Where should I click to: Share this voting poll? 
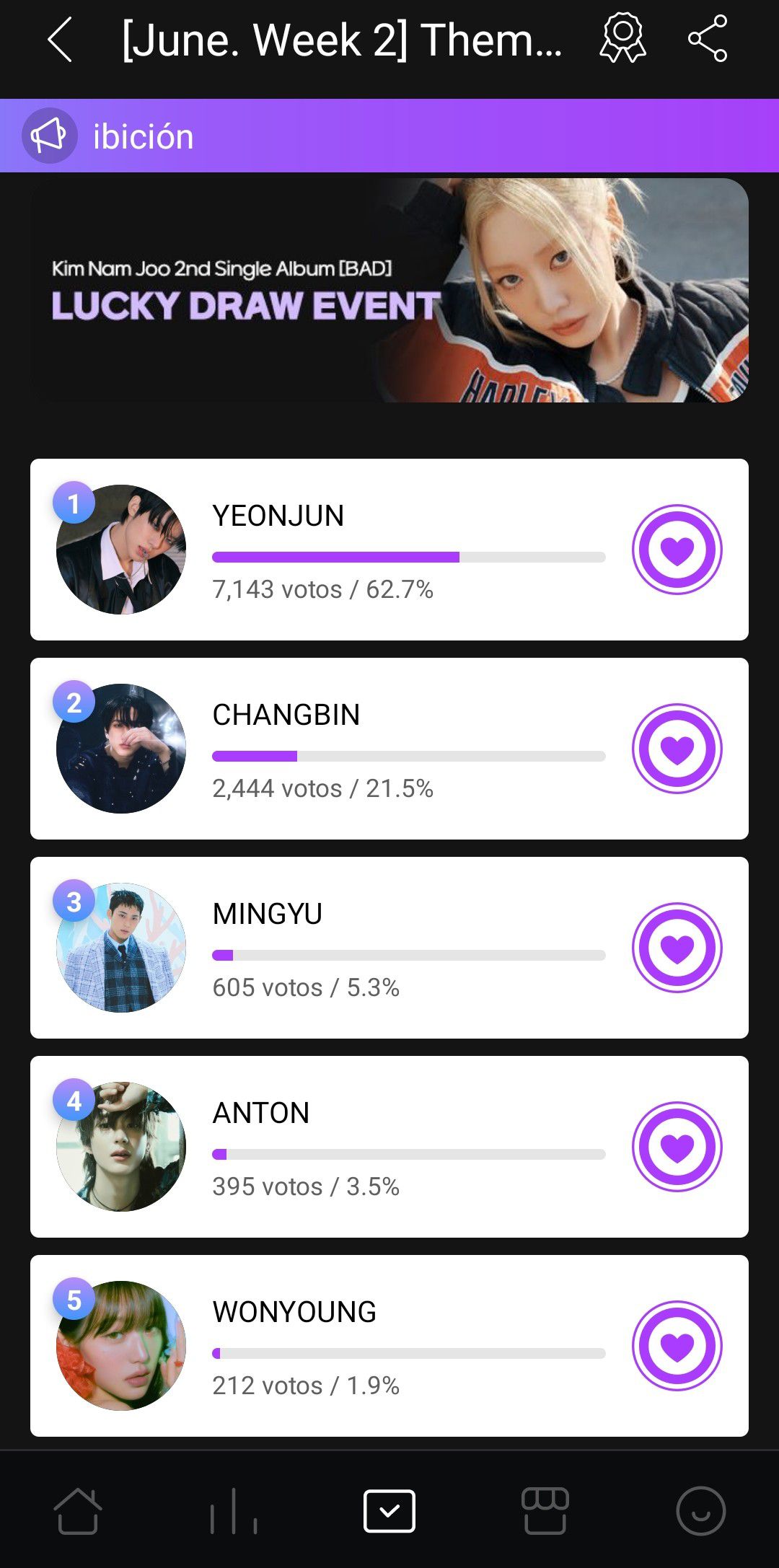(x=708, y=38)
